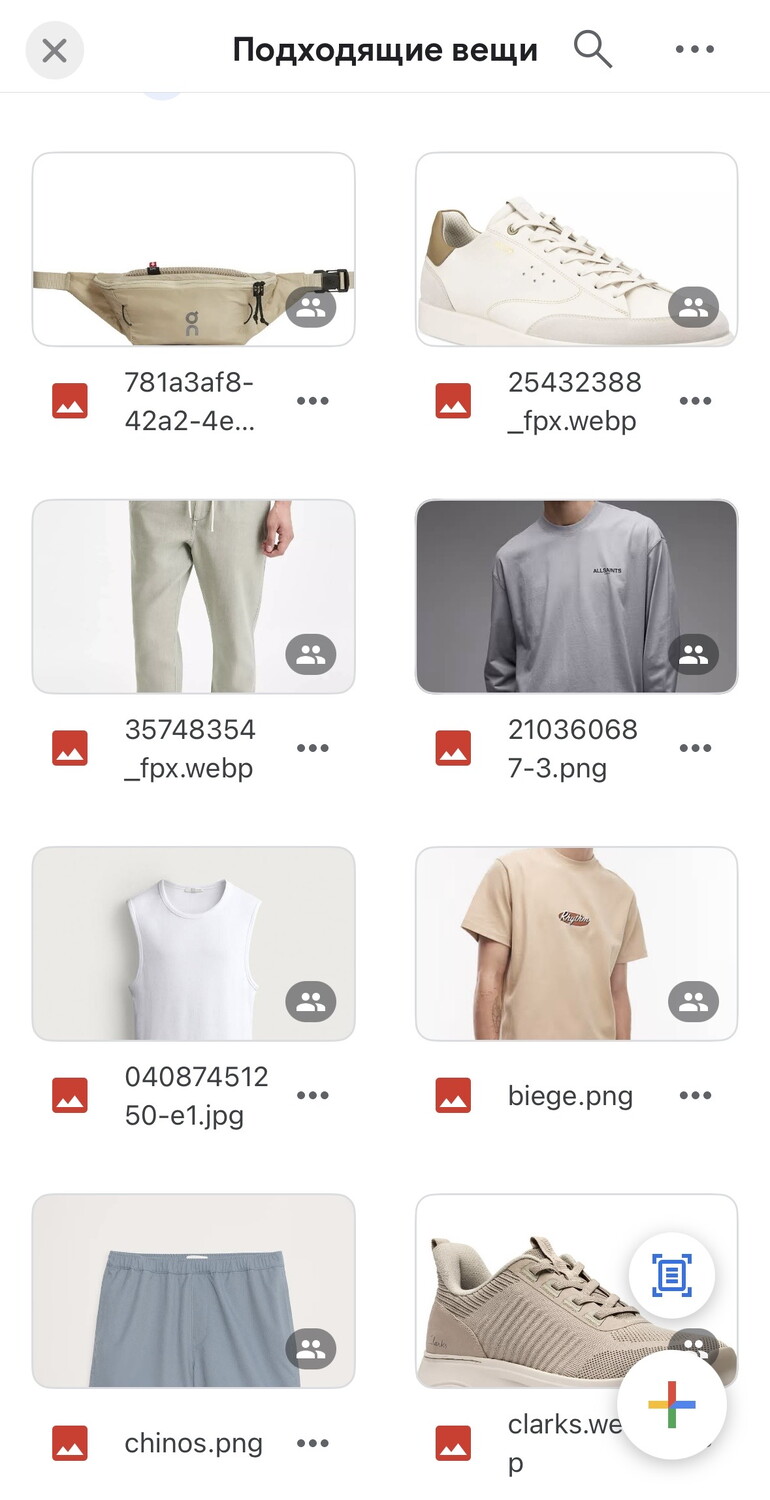The height and width of the screenshot is (1500, 770).
Task: Open more options for biege.png
Action: [x=695, y=1095]
